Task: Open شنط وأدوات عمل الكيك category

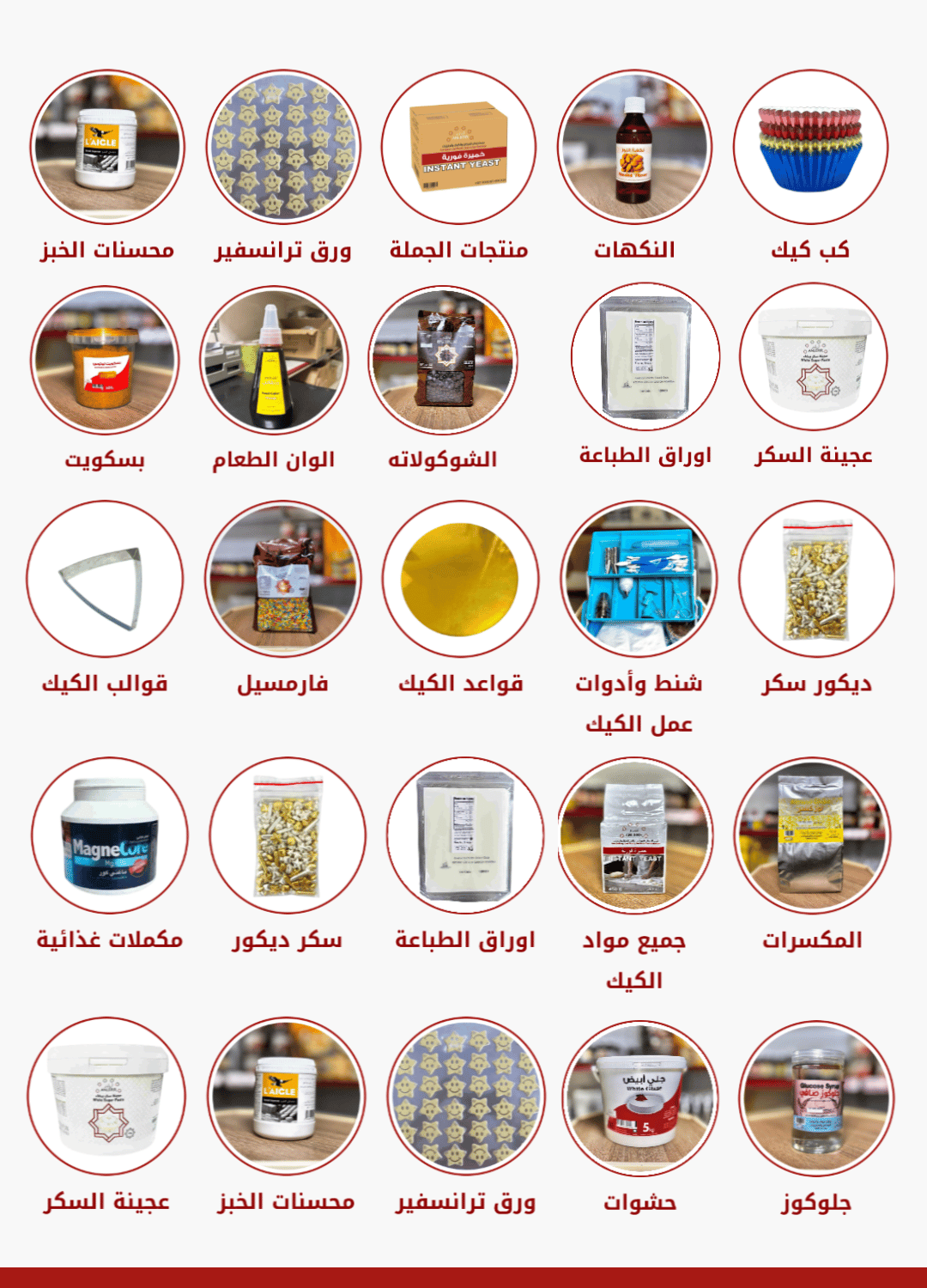Action: coord(638,579)
